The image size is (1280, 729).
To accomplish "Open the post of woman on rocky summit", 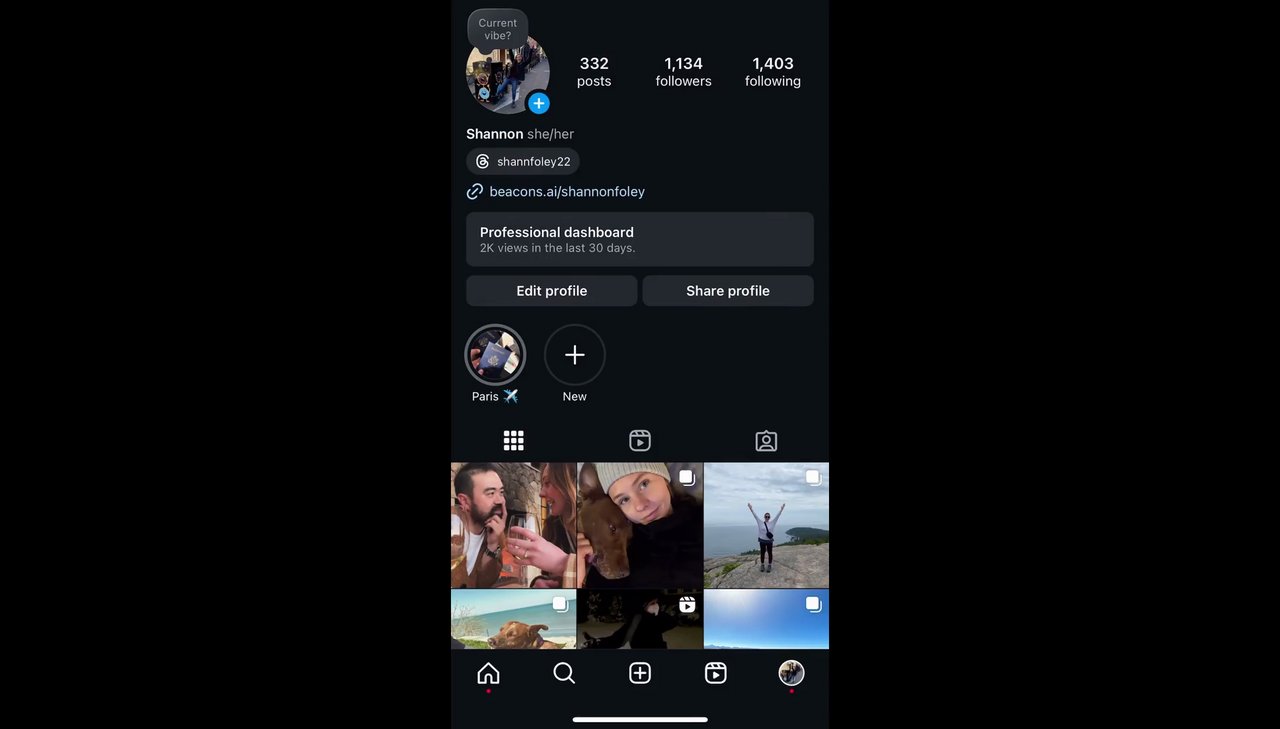I will point(766,525).
